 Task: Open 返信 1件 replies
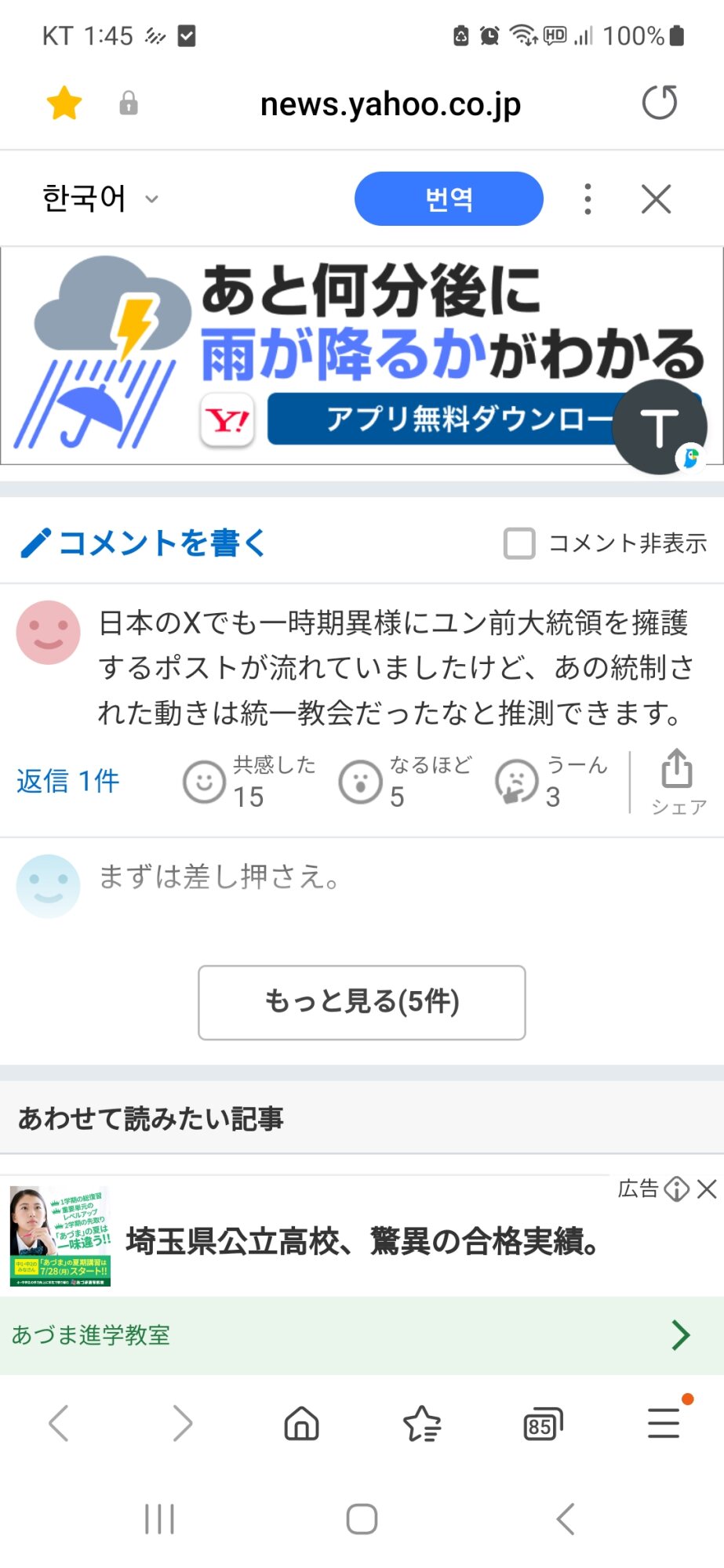[68, 781]
